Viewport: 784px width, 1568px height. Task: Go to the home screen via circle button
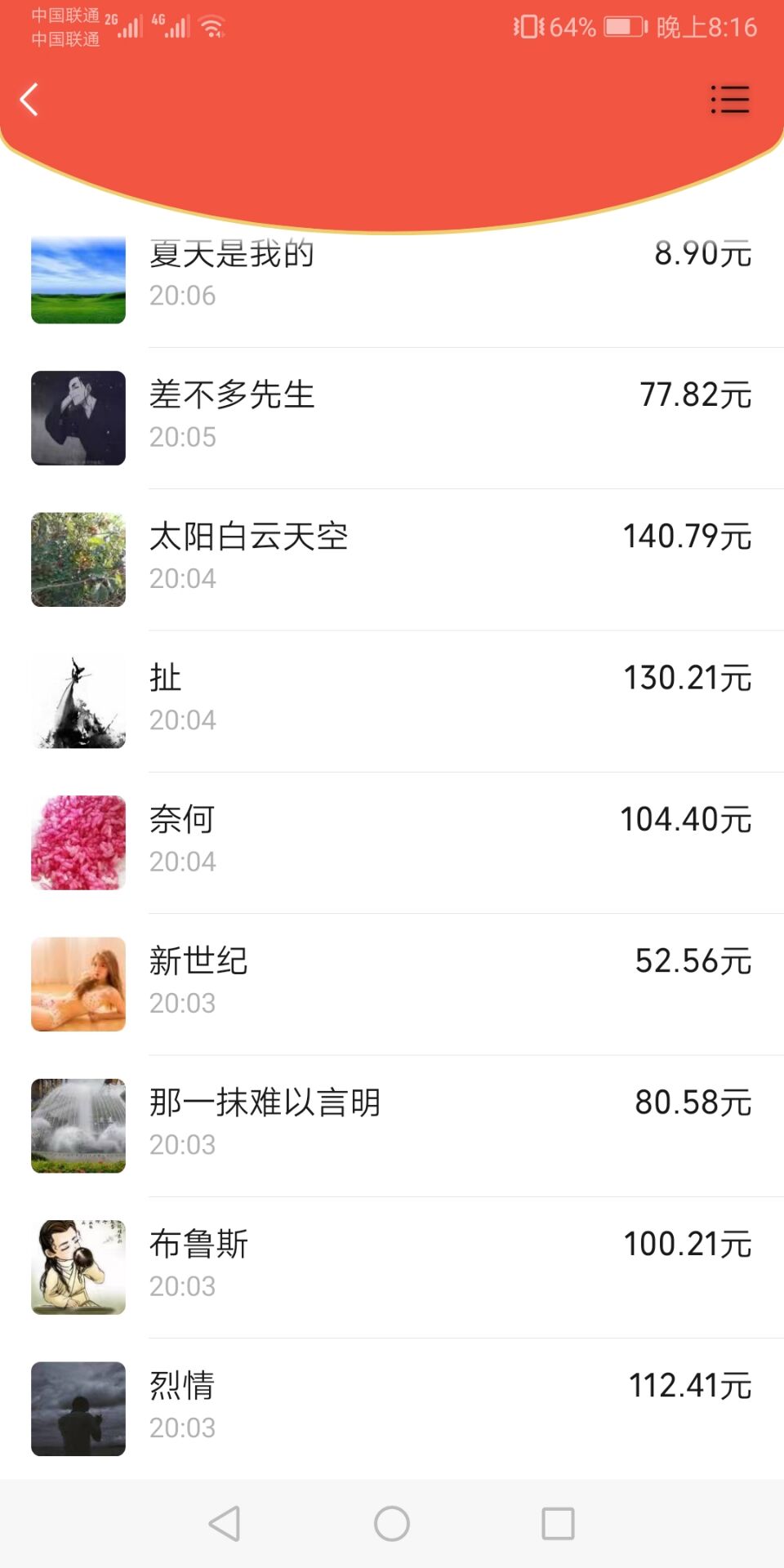pos(392,1523)
